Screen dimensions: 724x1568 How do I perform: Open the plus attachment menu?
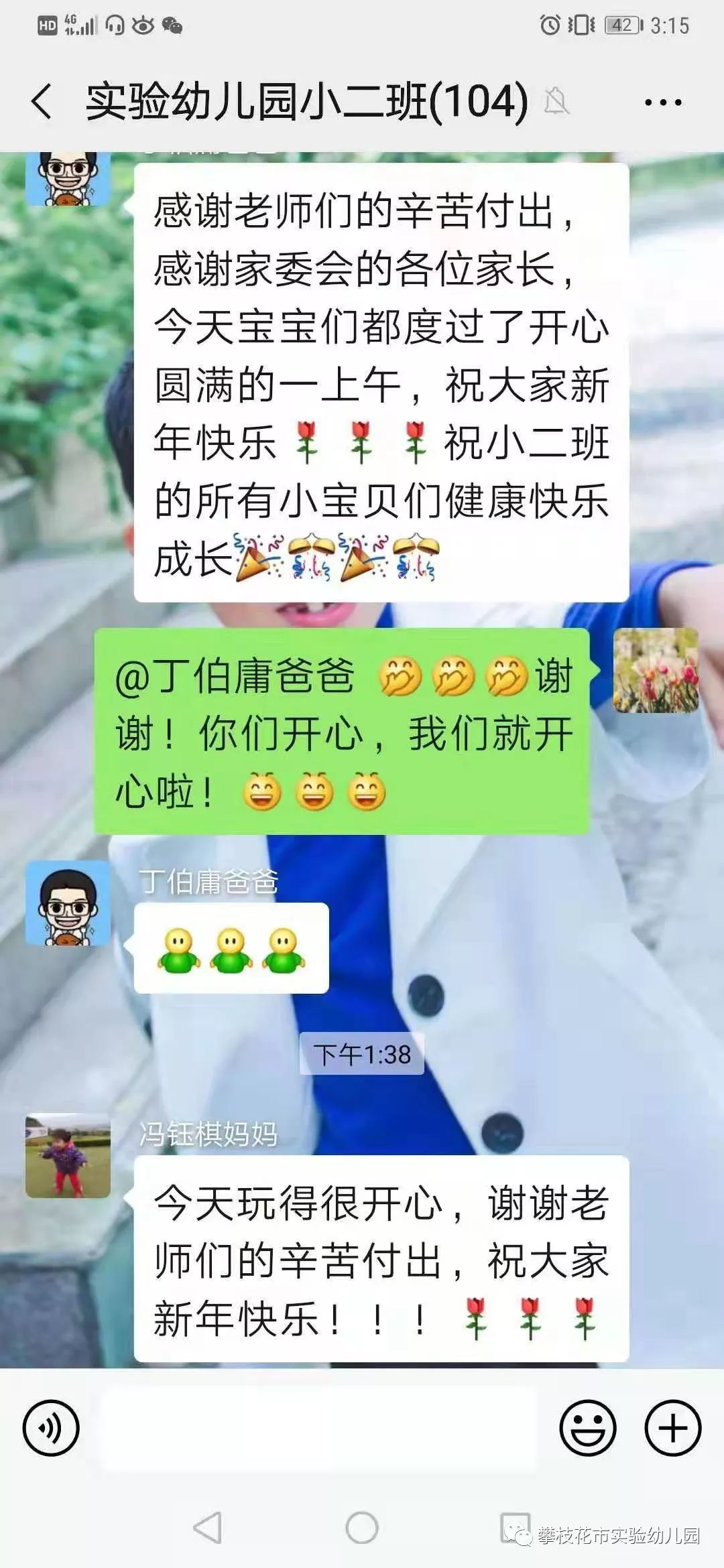pyautogui.click(x=672, y=1428)
